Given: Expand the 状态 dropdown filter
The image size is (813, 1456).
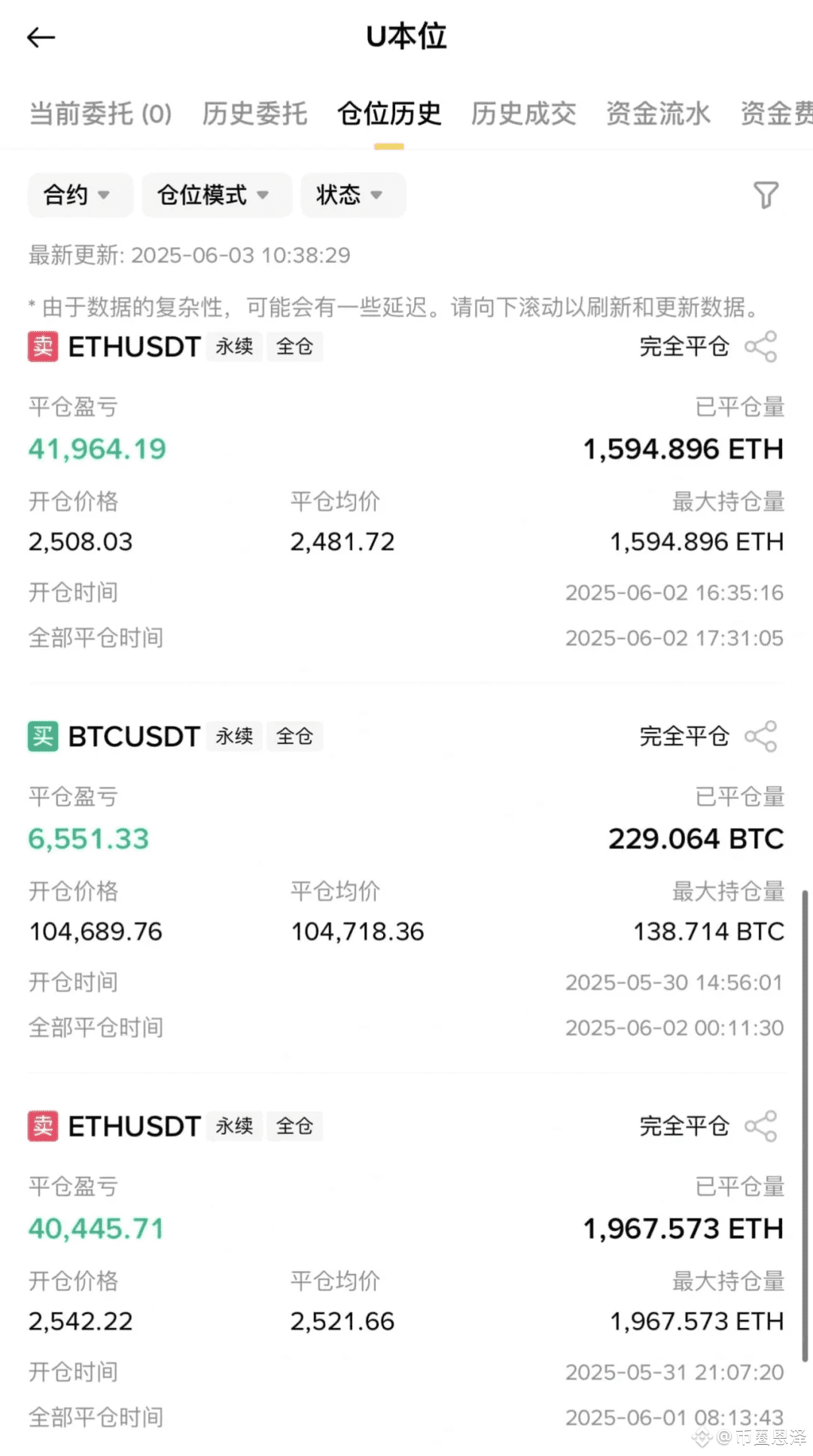Looking at the screenshot, I should point(353,195).
